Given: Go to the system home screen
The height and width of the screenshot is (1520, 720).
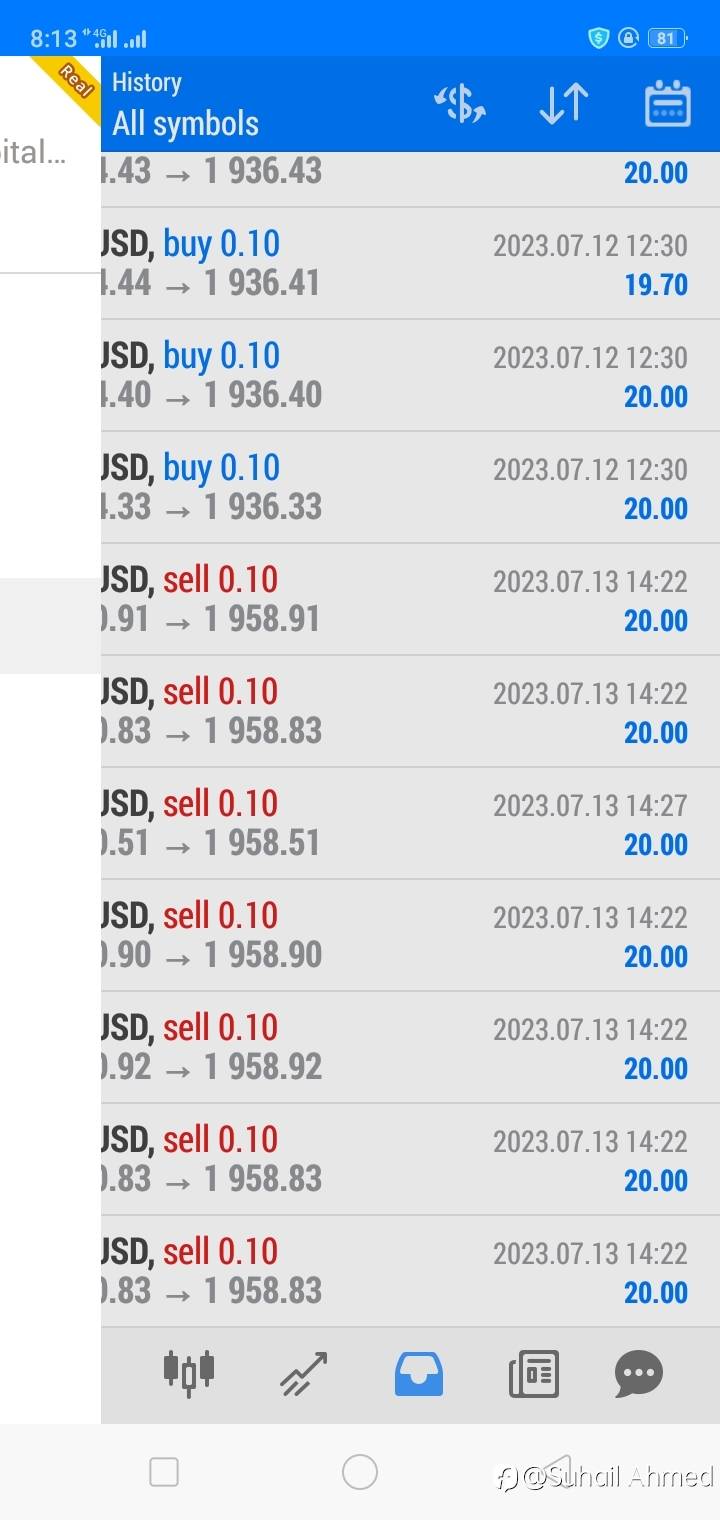Looking at the screenshot, I should (x=360, y=1472).
